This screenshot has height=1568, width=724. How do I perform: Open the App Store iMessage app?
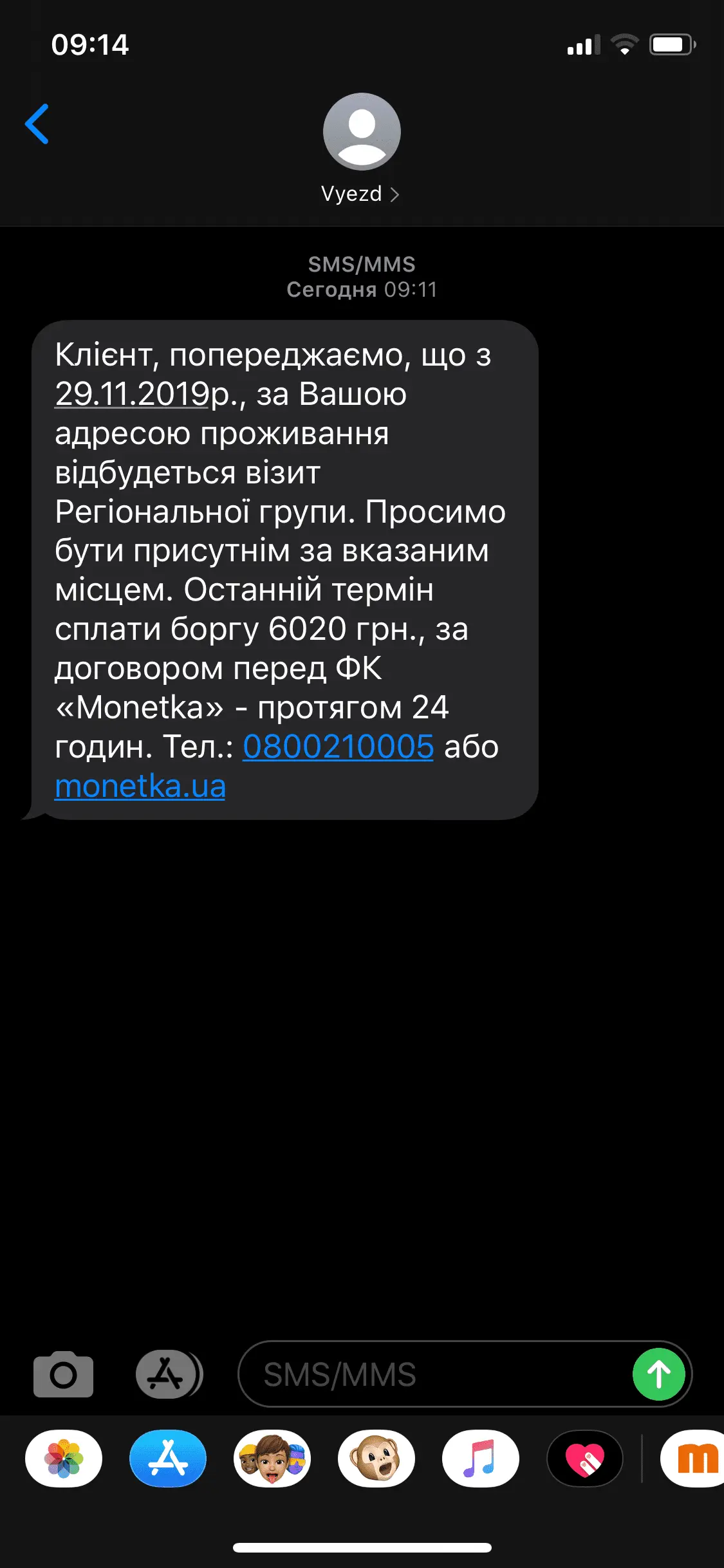(168, 1459)
